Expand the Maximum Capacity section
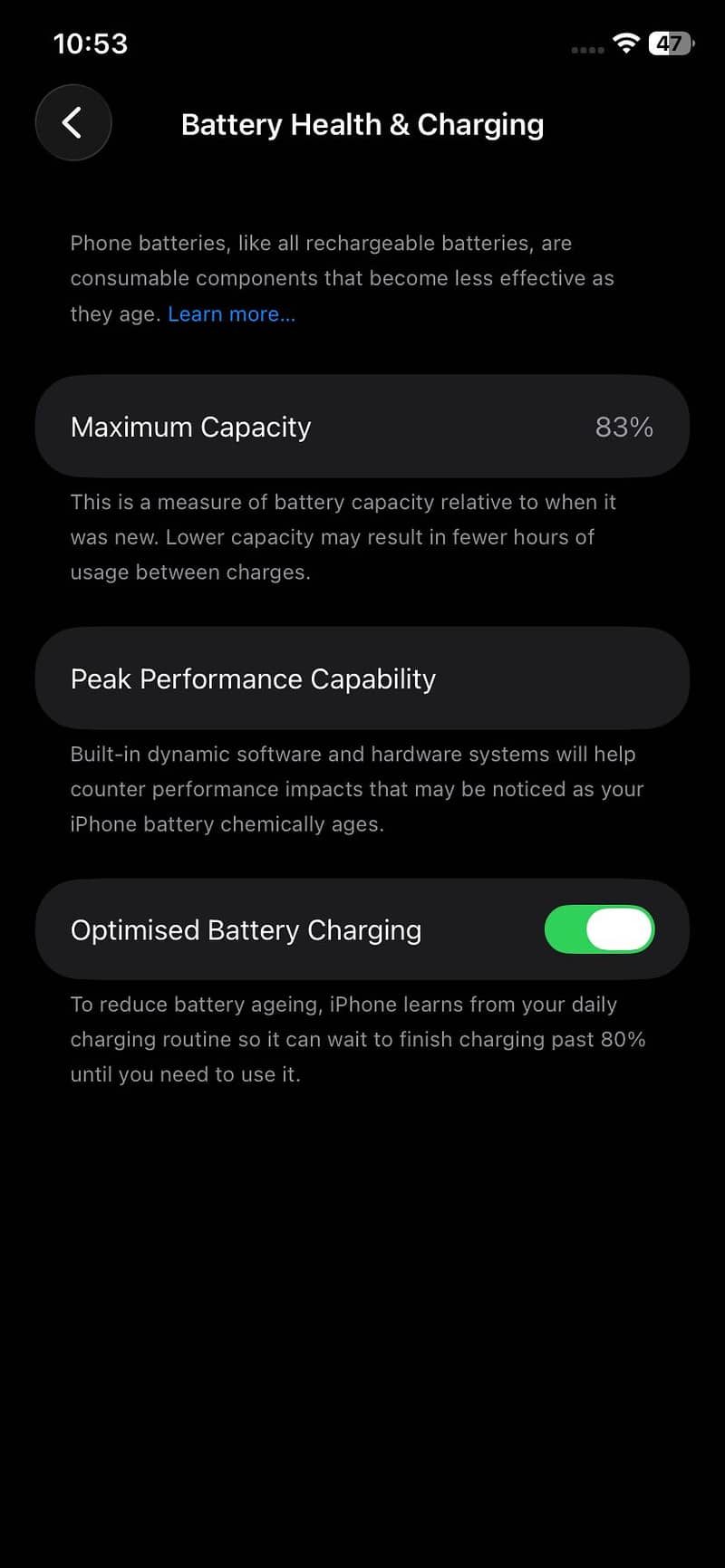The width and height of the screenshot is (725, 1568). (x=362, y=426)
